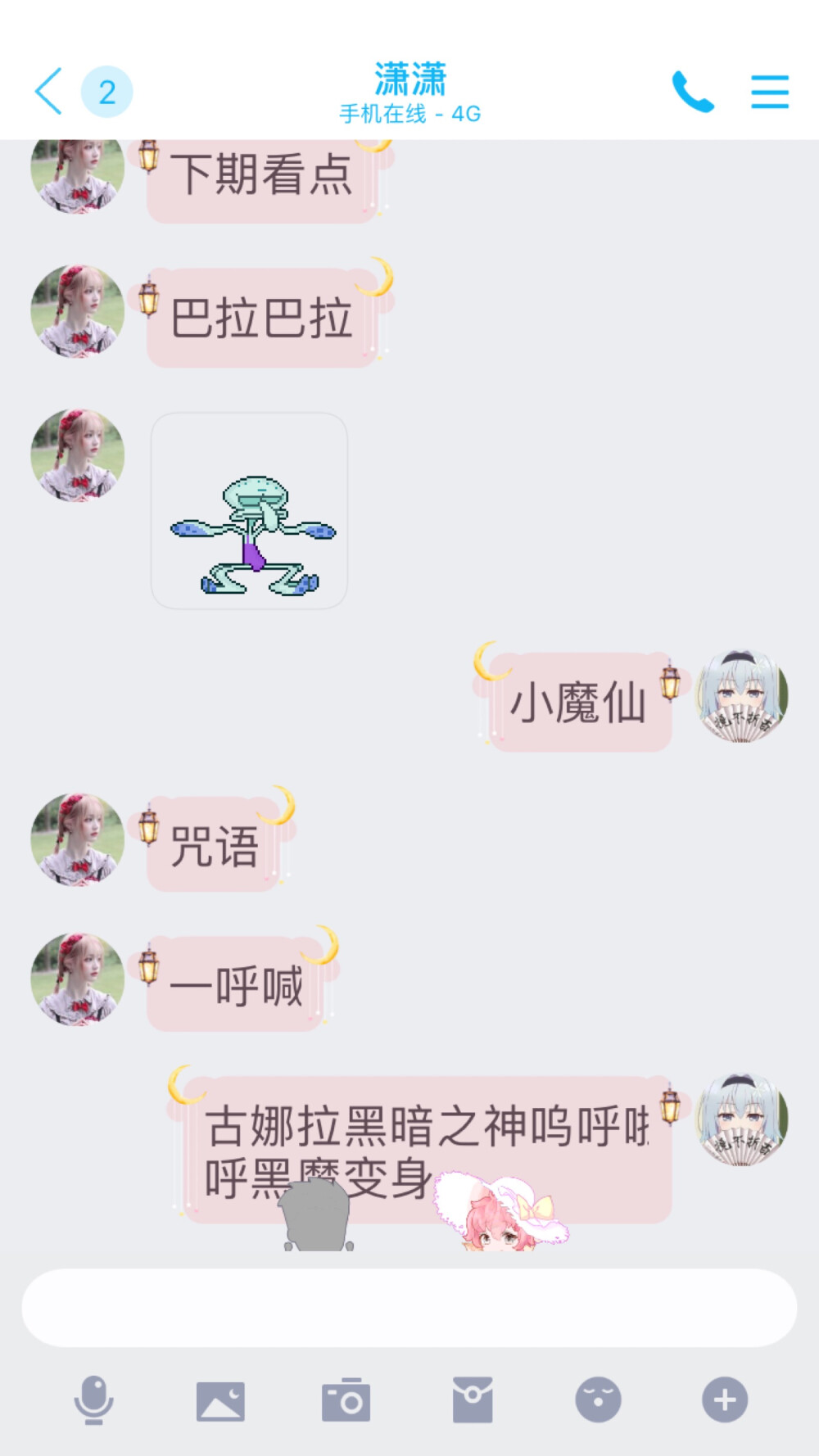Start a voice call with 潇潇
Viewport: 819px width, 1456px height.
click(692, 92)
